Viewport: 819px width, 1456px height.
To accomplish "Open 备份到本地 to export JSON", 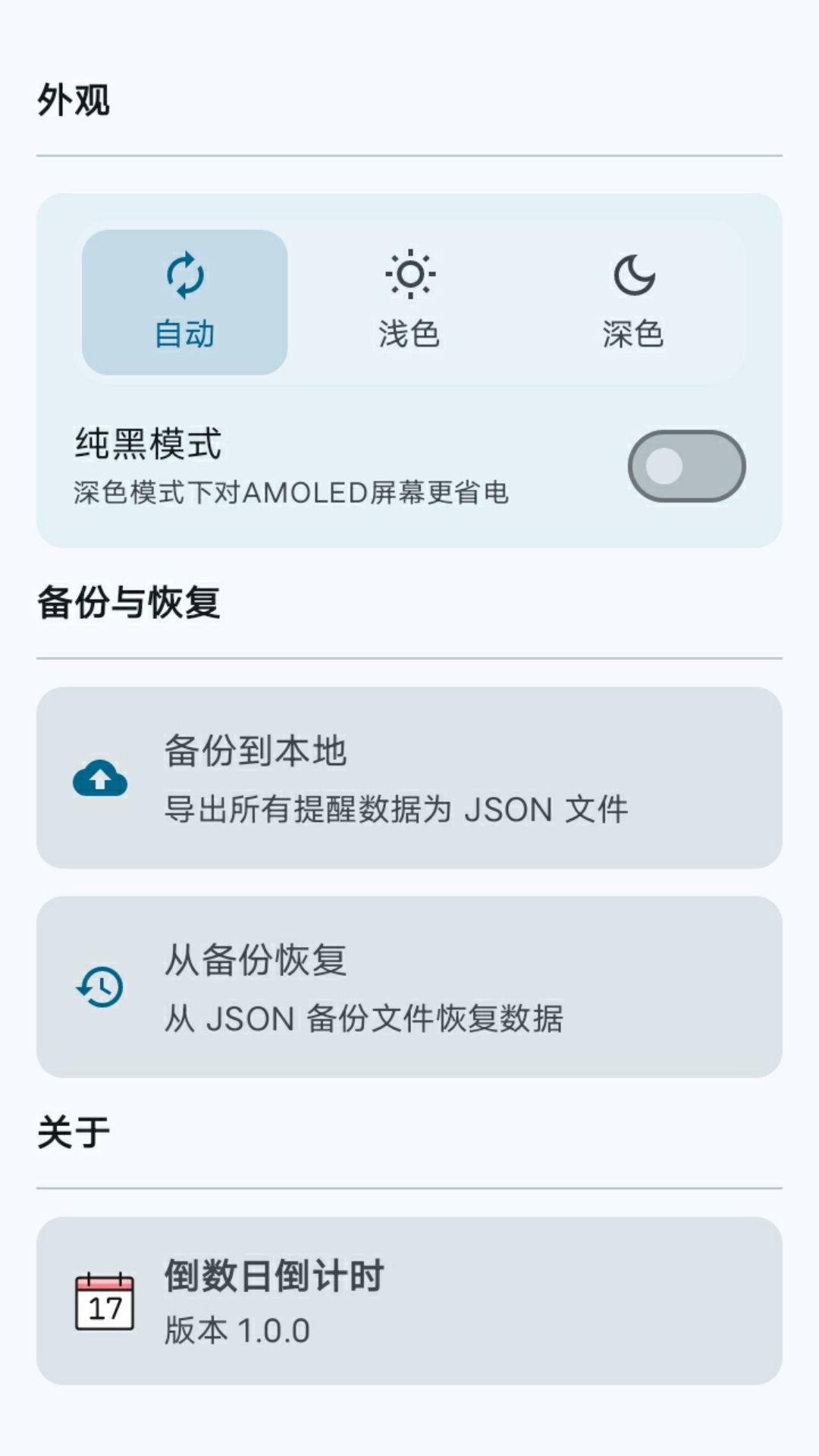I will [409, 778].
